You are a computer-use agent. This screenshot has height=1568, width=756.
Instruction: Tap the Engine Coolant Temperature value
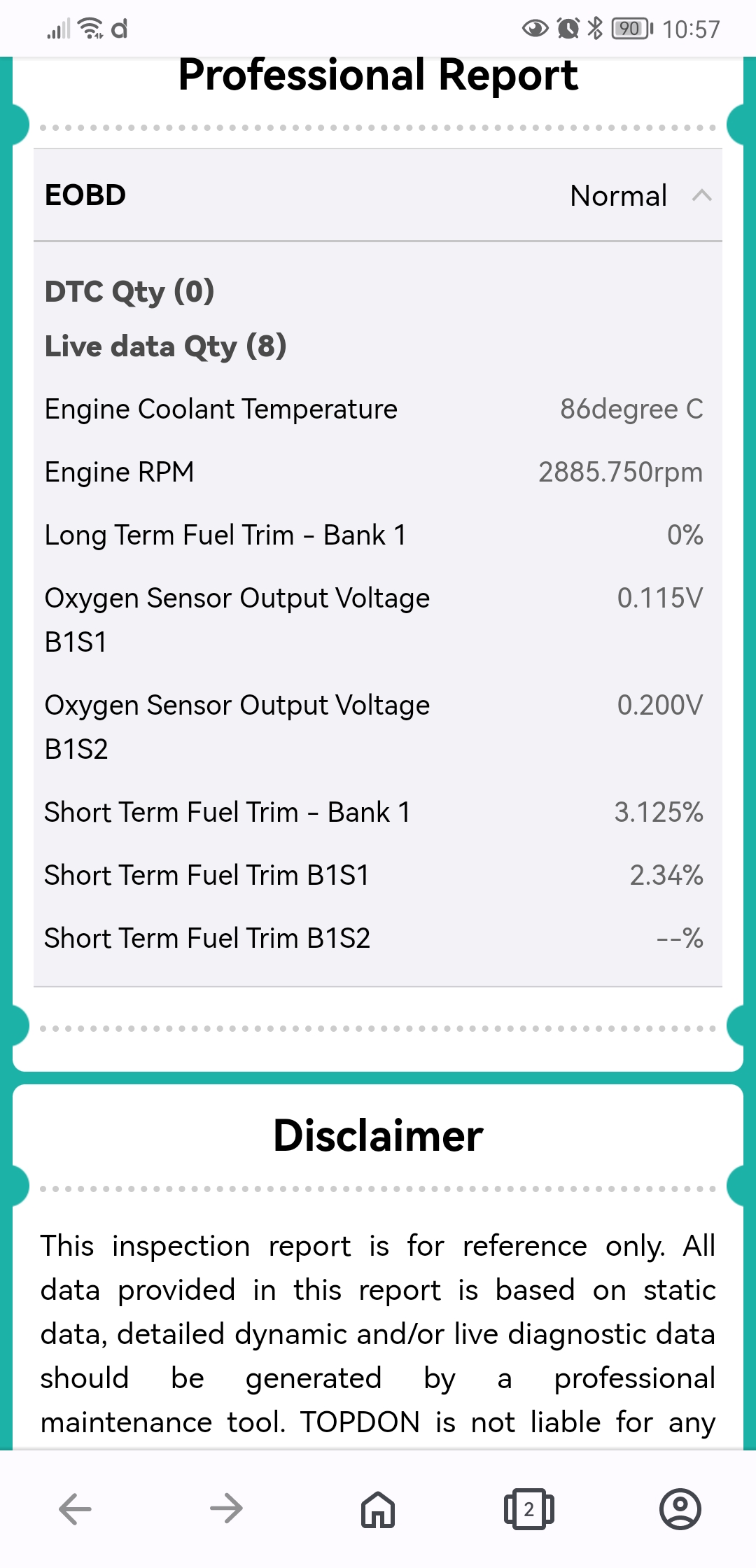632,409
